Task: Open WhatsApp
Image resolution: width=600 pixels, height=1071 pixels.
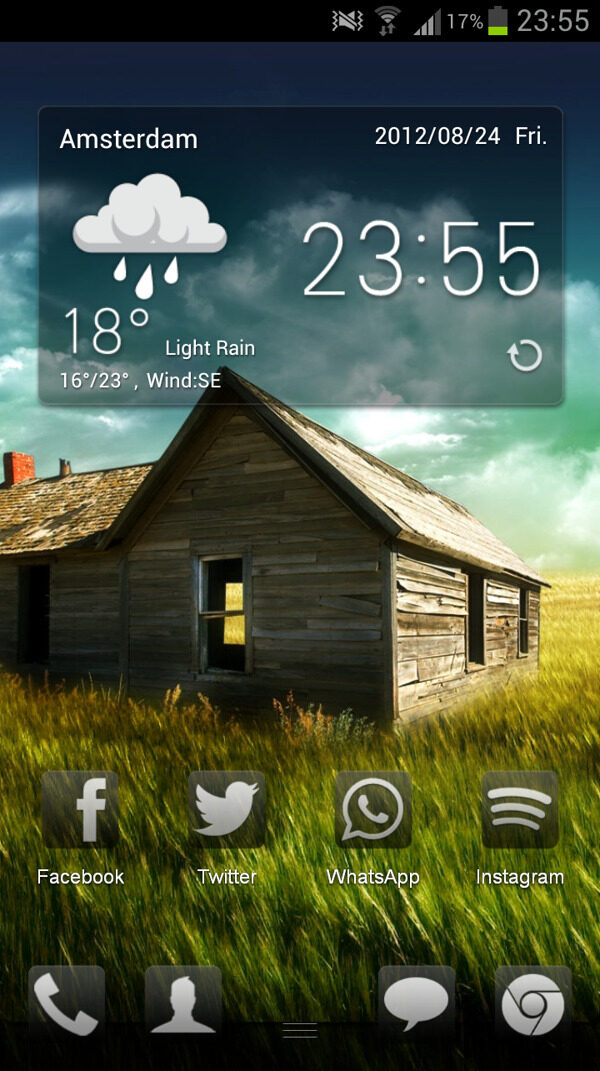Action: 373,811
